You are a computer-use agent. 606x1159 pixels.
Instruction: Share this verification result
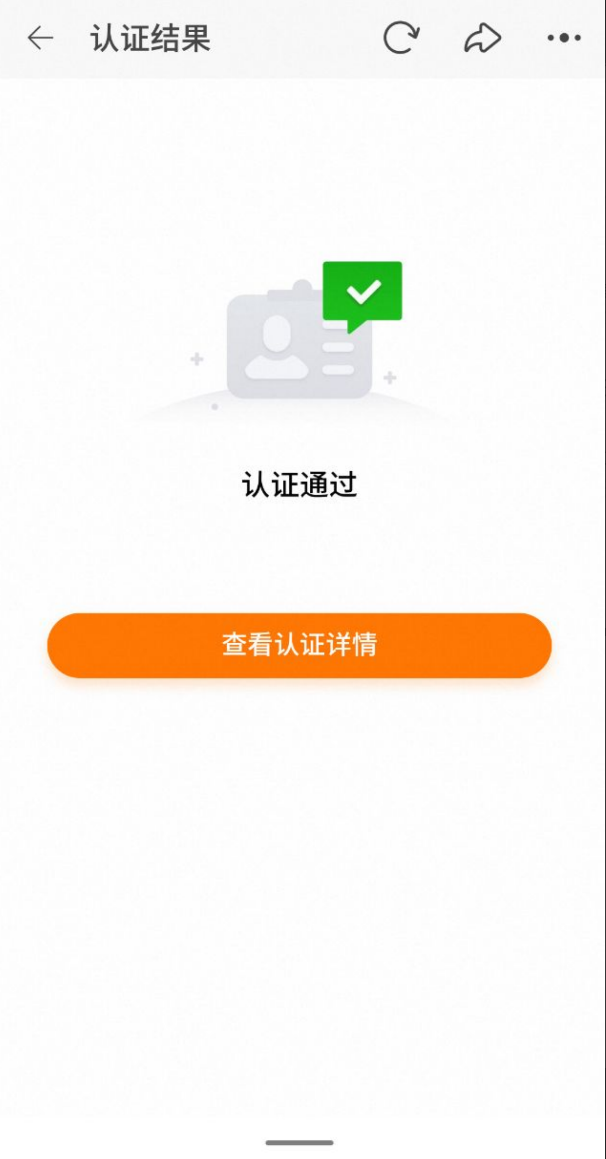point(482,39)
